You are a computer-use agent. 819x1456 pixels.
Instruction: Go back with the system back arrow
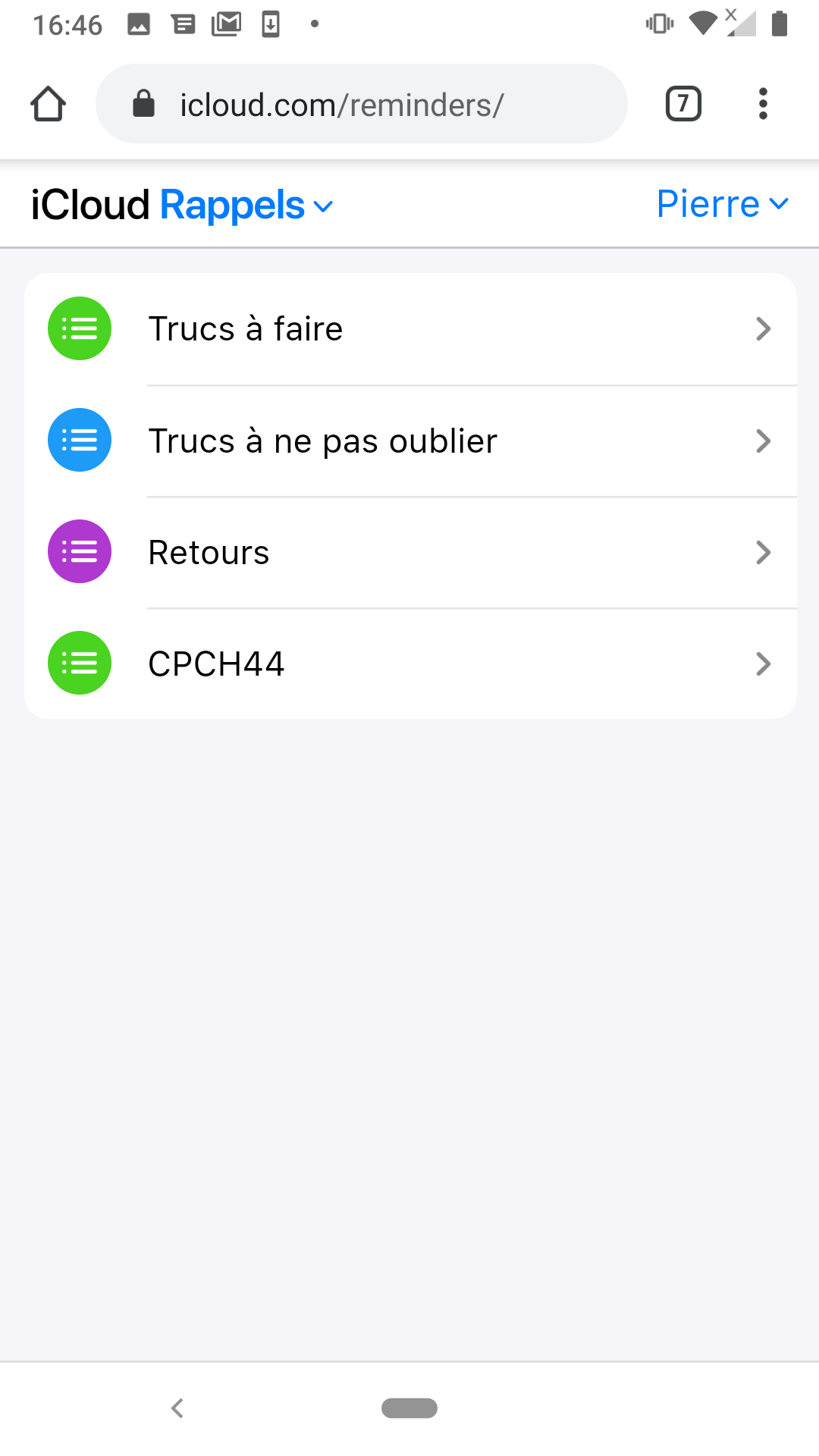click(x=177, y=1408)
